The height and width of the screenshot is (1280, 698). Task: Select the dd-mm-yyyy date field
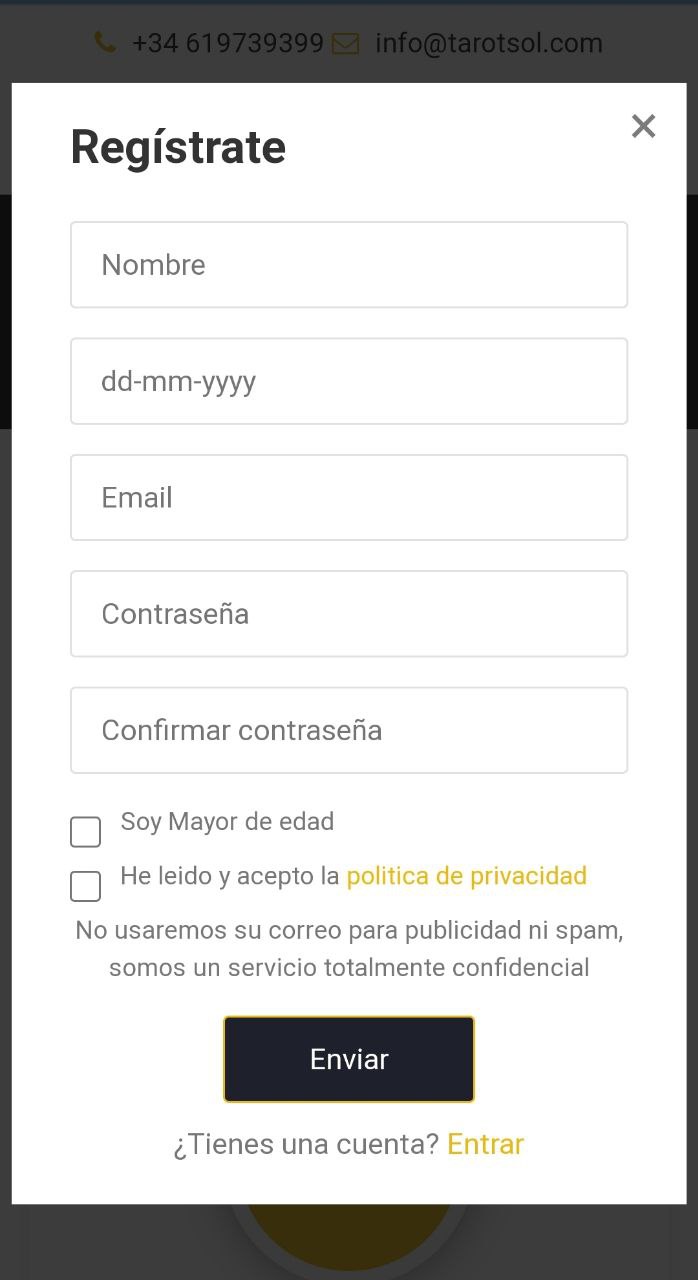(x=349, y=381)
